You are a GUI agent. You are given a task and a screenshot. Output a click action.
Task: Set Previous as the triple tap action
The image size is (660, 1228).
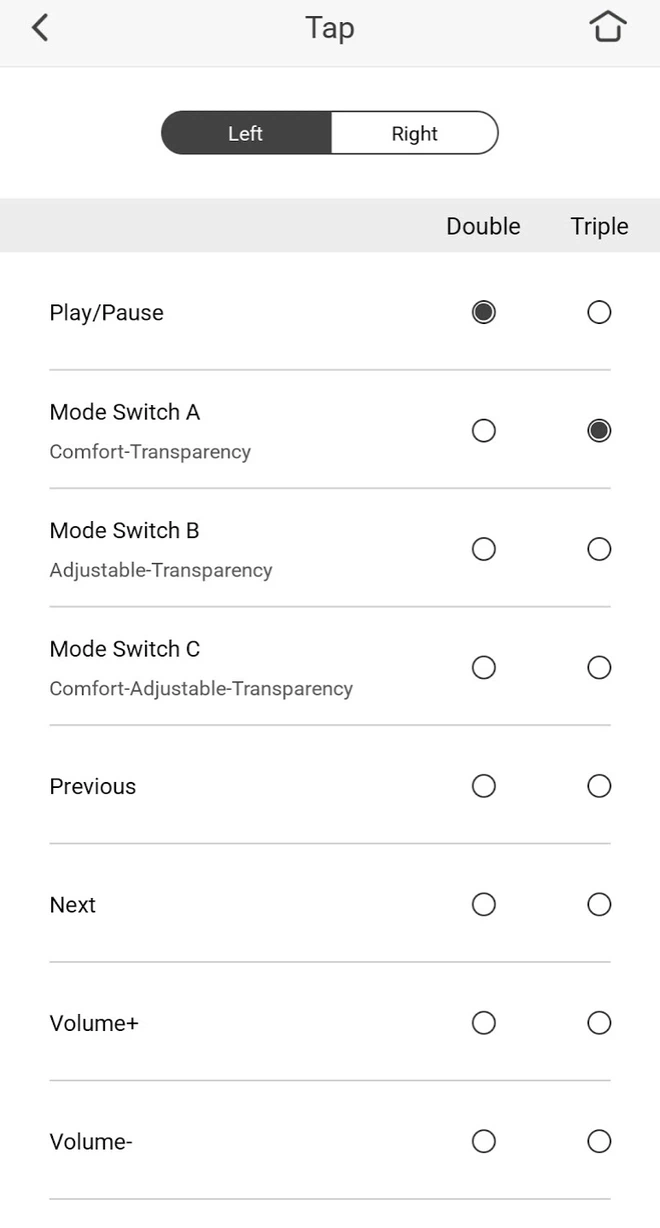(x=599, y=786)
